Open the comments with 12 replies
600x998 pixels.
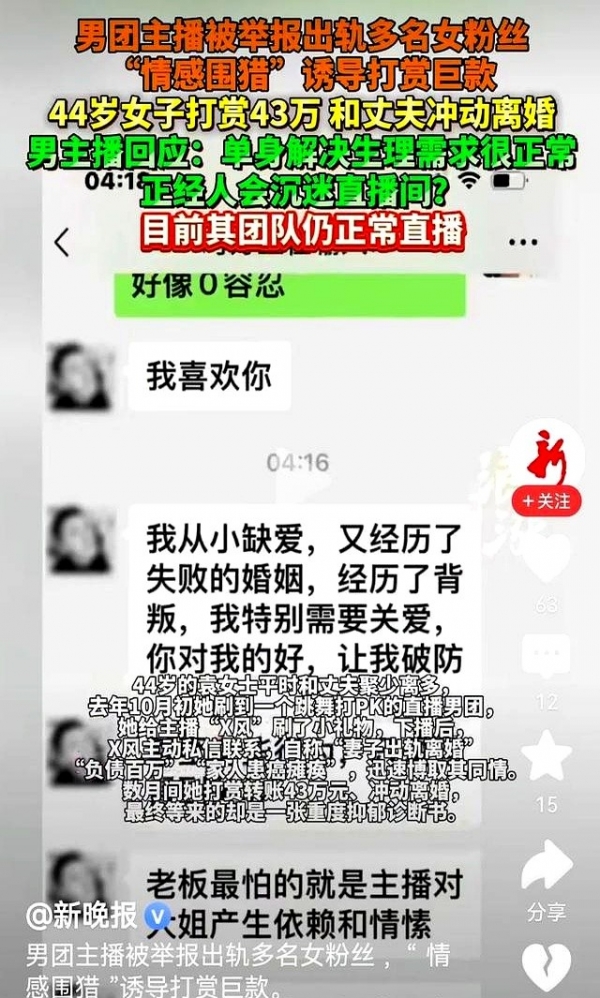point(547,656)
